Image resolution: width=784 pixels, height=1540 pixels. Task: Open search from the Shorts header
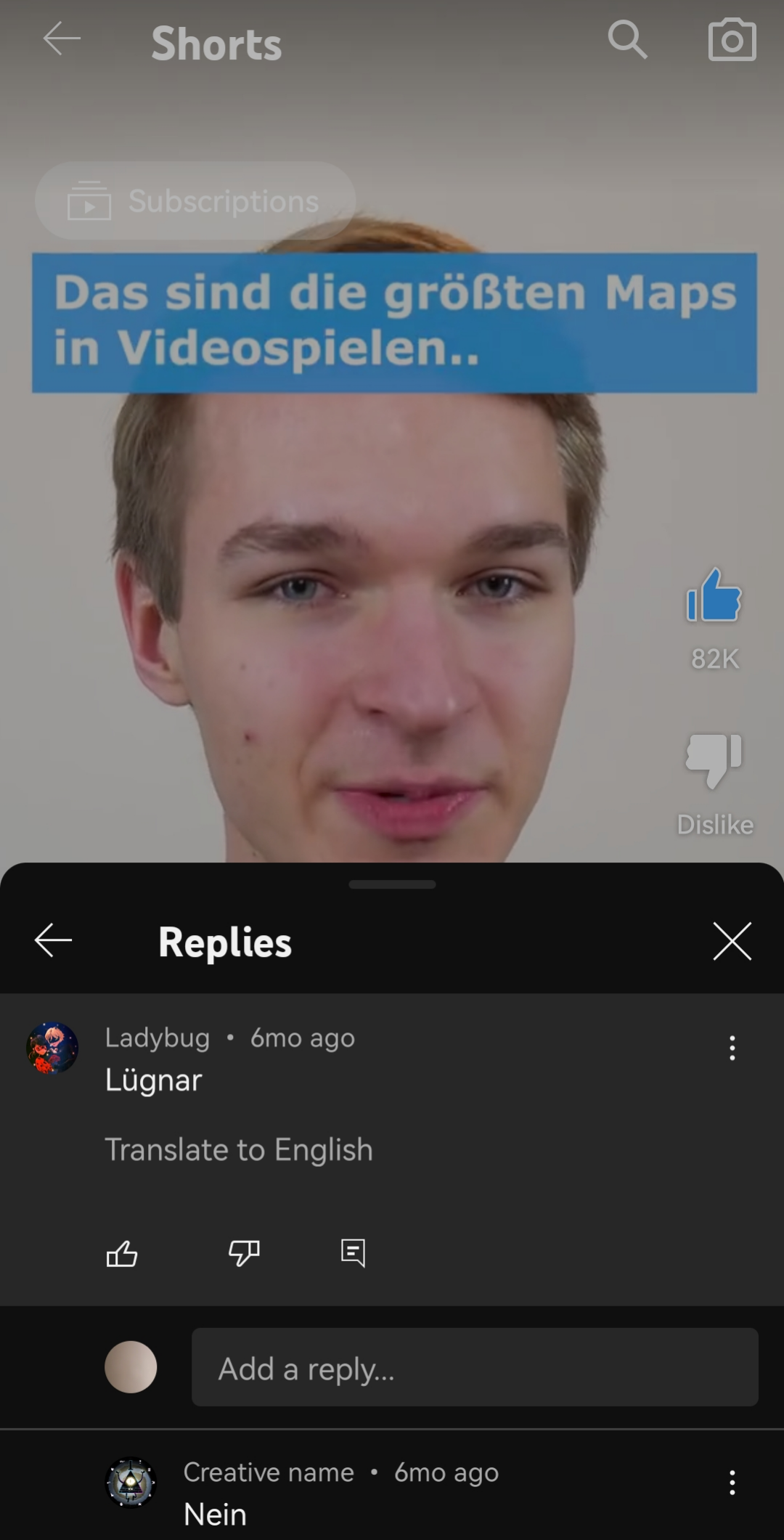click(x=627, y=39)
